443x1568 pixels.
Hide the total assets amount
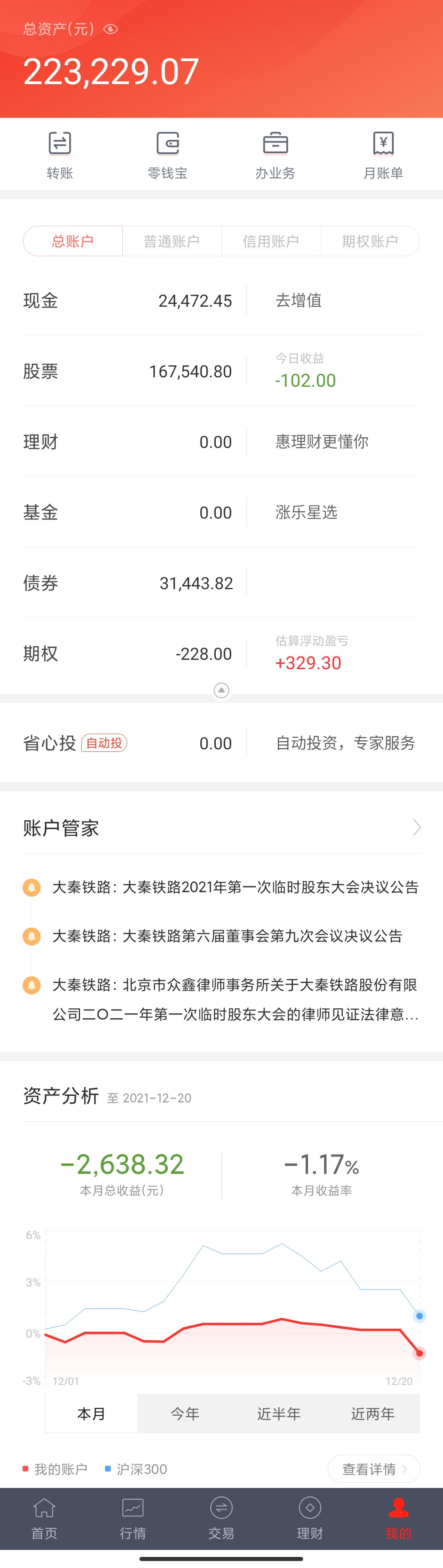(x=111, y=29)
